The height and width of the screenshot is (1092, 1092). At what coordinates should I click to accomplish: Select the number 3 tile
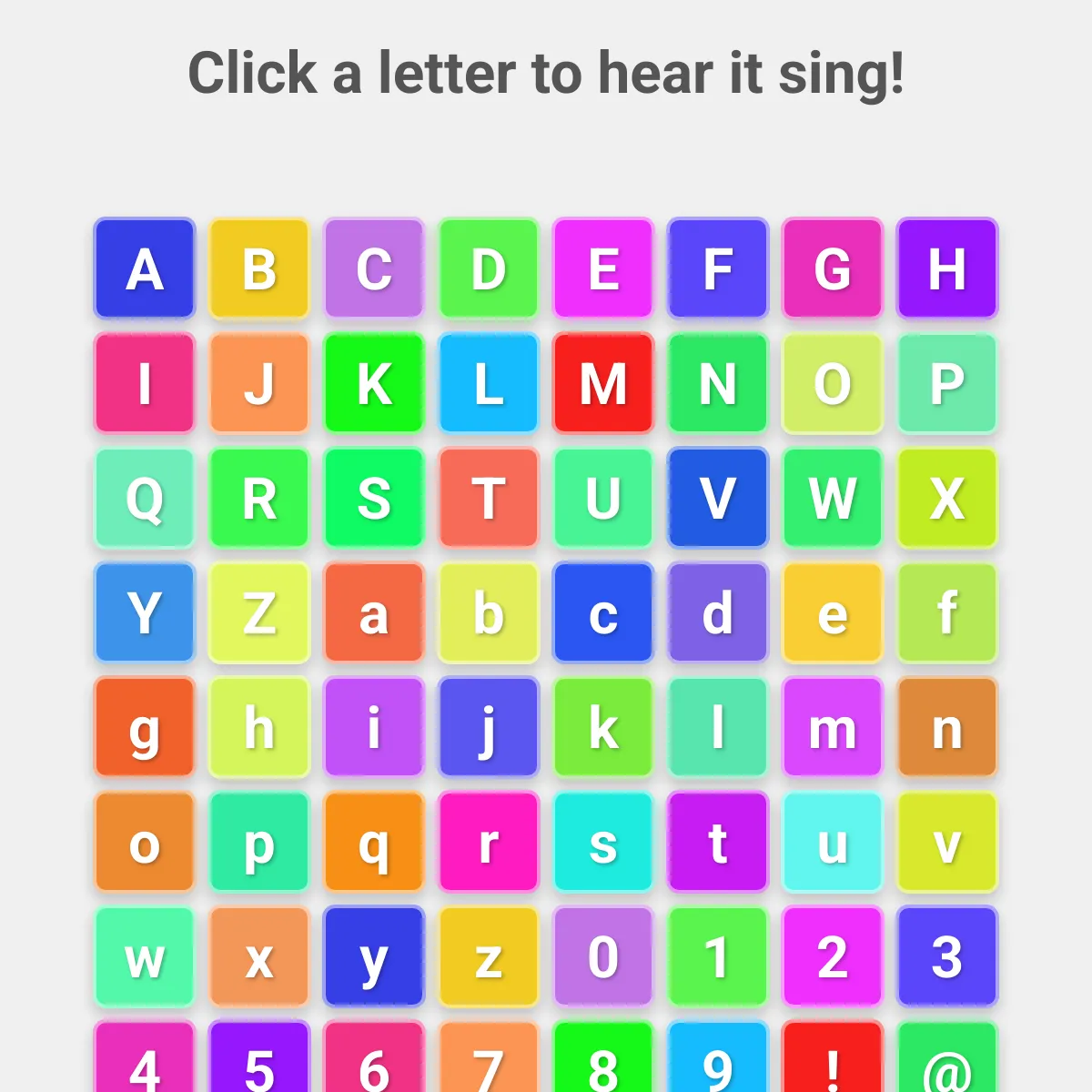pos(947,956)
